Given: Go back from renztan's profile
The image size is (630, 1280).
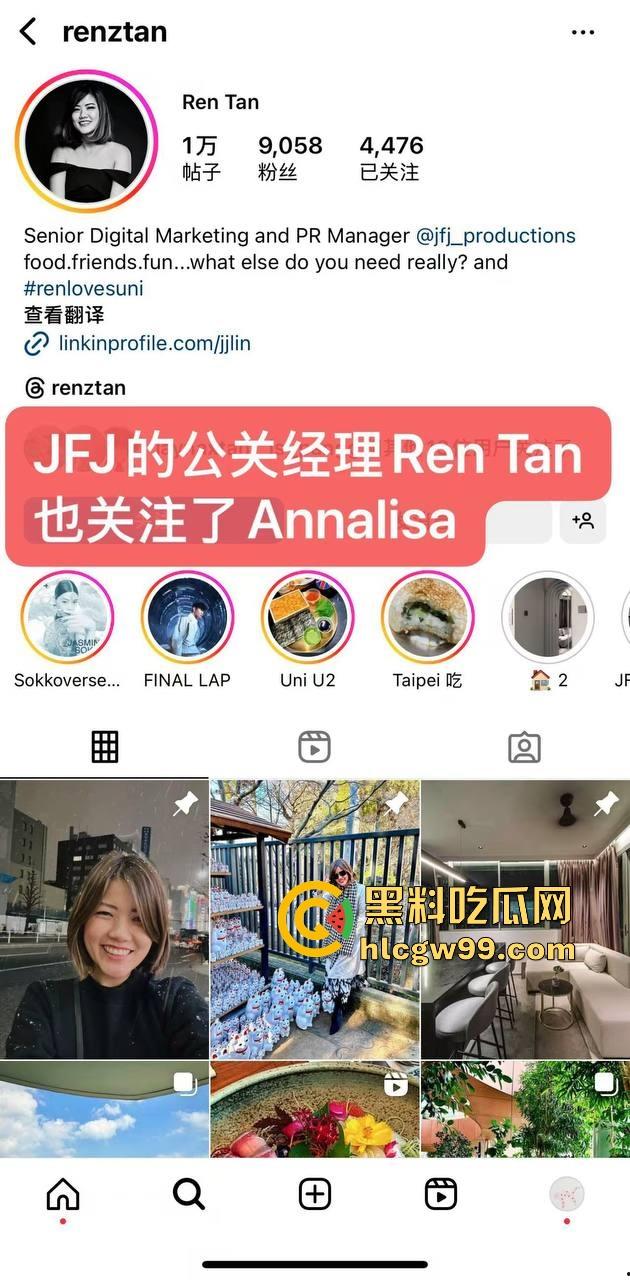Looking at the screenshot, I should (x=28, y=32).
